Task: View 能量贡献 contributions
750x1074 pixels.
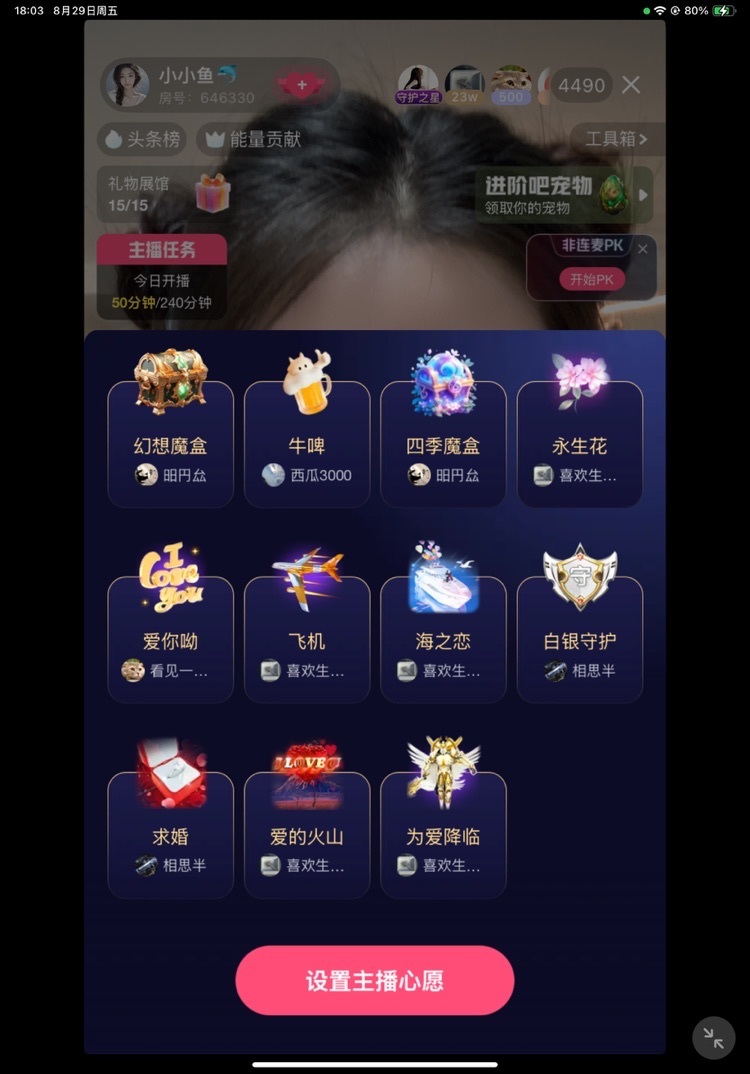Action: pos(254,139)
